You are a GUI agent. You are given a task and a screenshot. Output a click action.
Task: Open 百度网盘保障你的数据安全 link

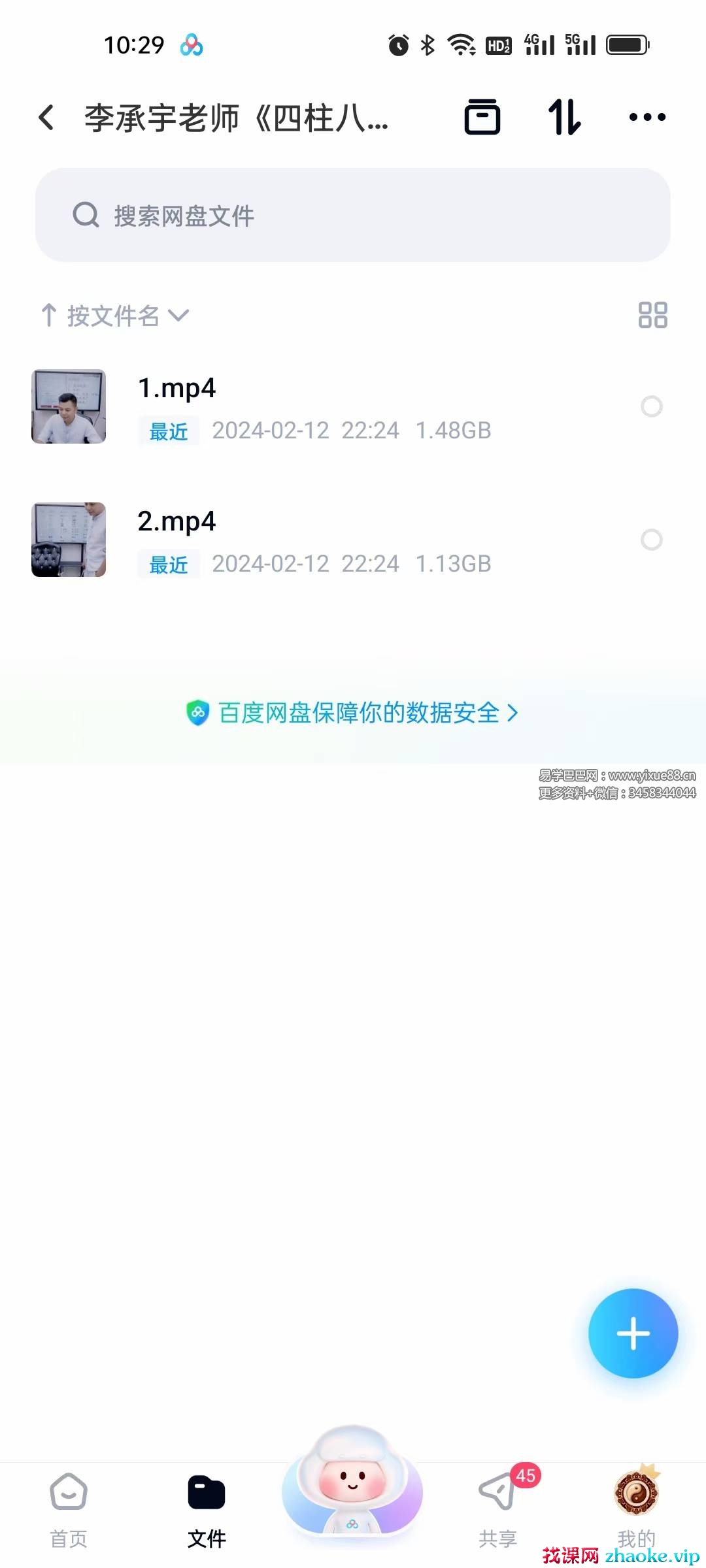pyautogui.click(x=353, y=713)
